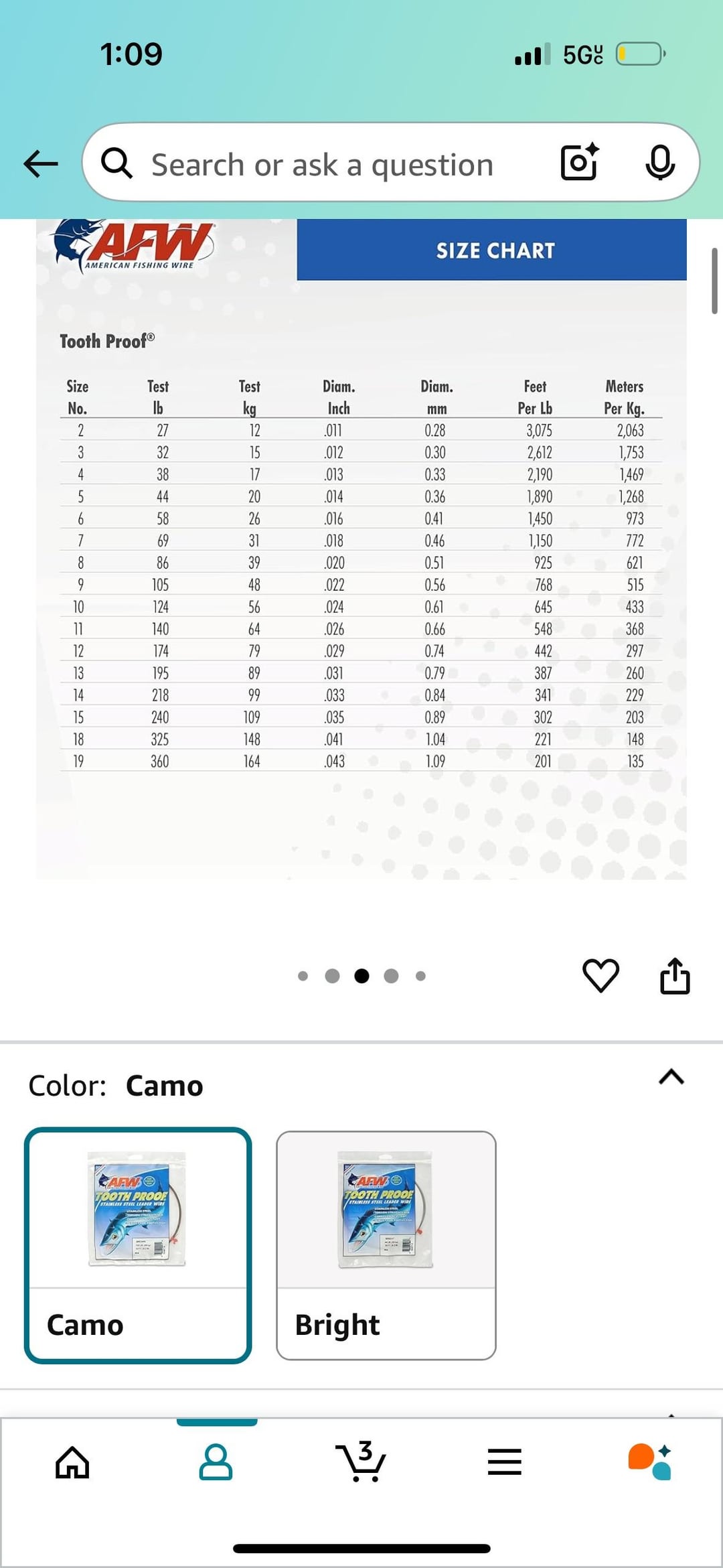Viewport: 723px width, 1568px height.
Task: Go to the Home tab
Action: [72, 1462]
